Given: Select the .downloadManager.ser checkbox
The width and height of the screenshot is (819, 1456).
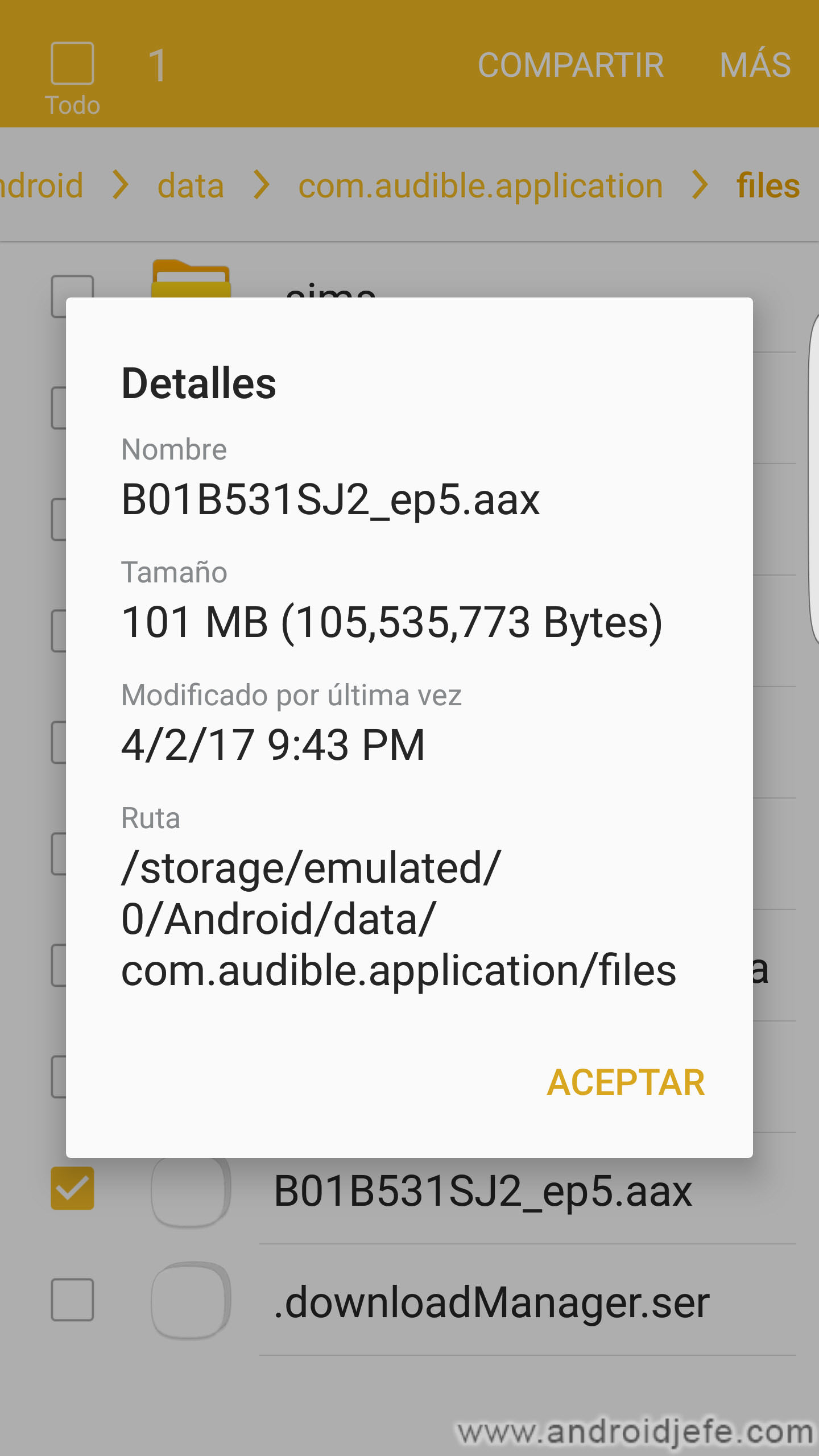Looking at the screenshot, I should point(72,1300).
